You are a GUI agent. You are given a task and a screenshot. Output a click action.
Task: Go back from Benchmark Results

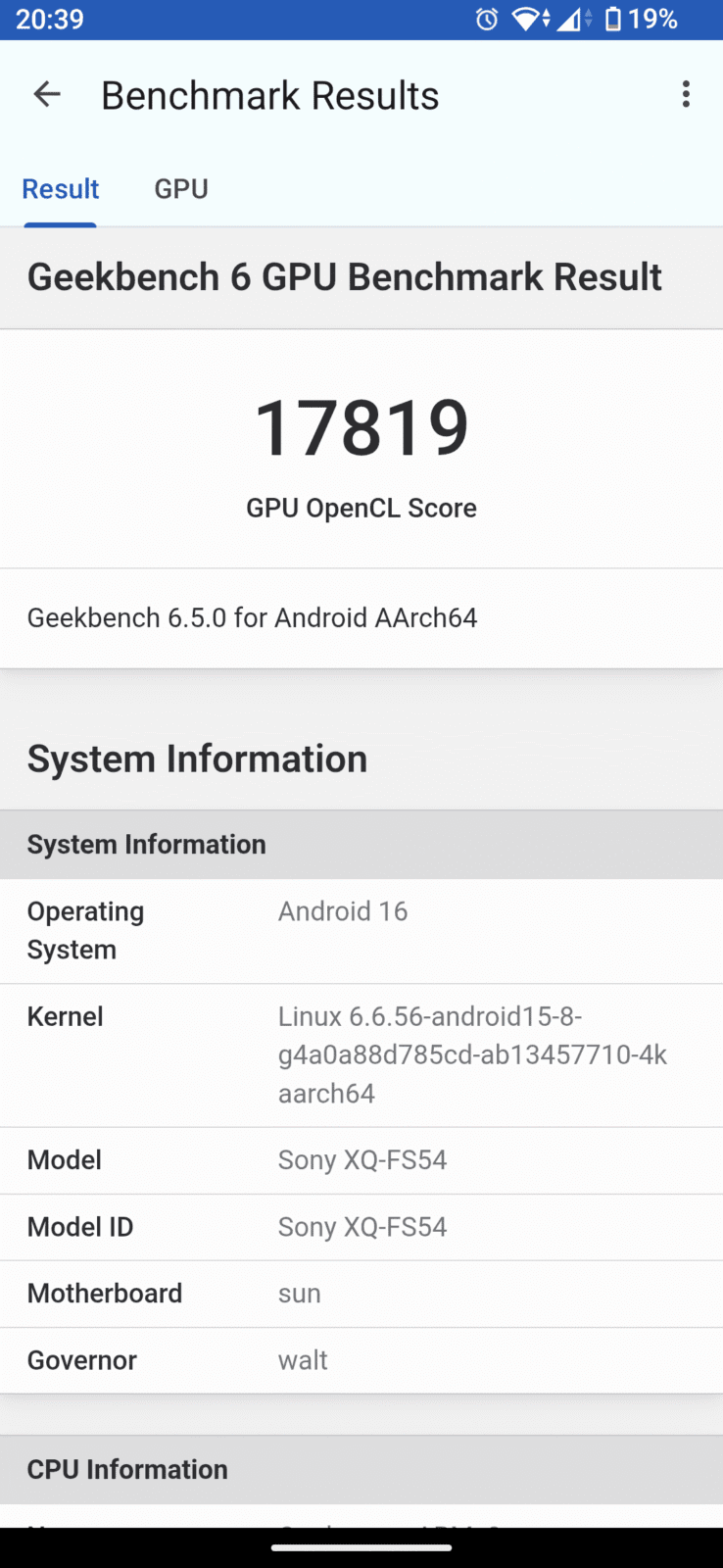[x=47, y=94]
